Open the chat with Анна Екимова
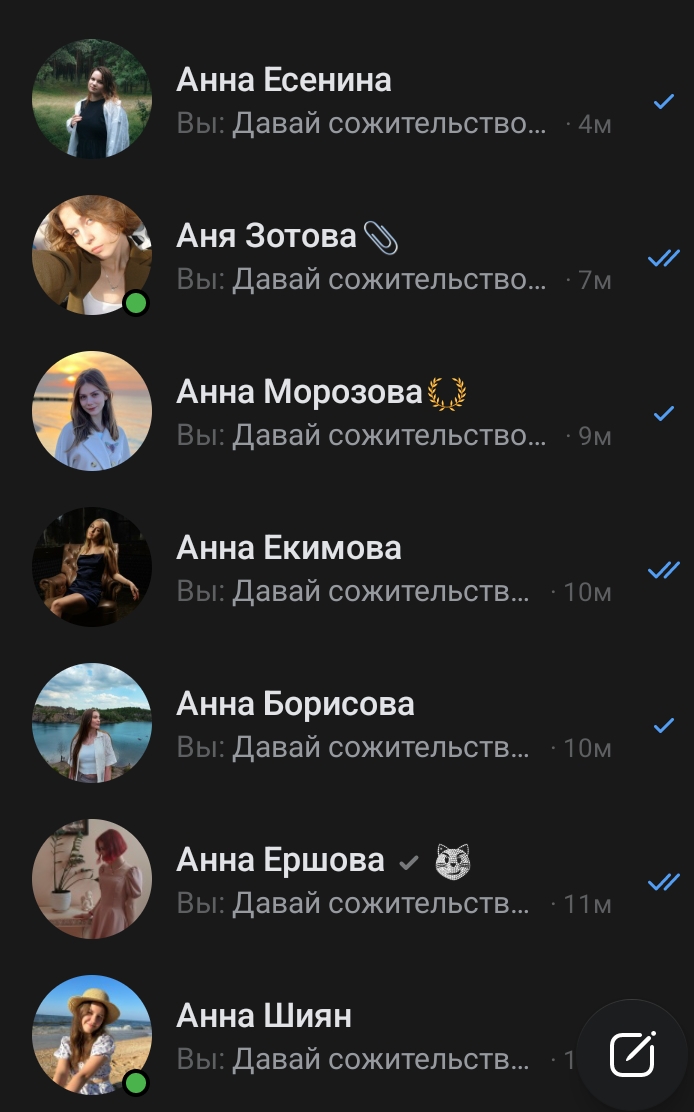The height and width of the screenshot is (1112, 694). (360, 569)
